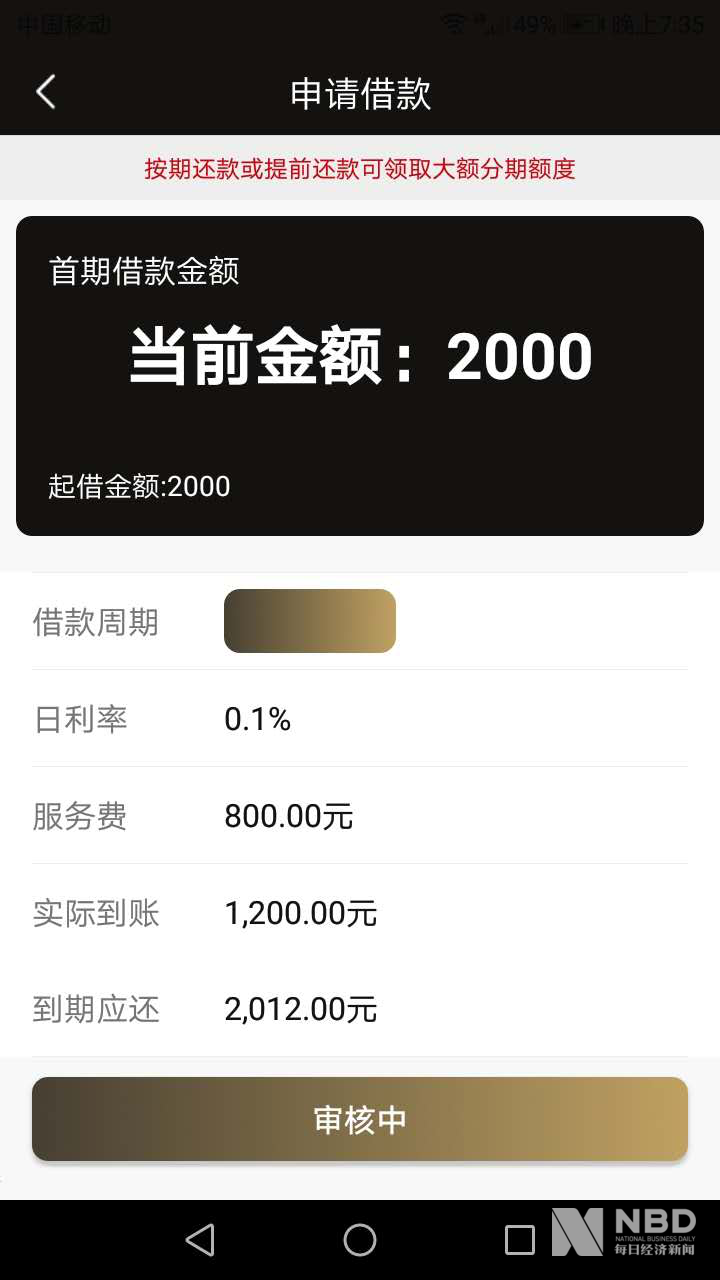Screen dimensions: 720x1280
Task: Tap the 审核中 button
Action: 360,1119
